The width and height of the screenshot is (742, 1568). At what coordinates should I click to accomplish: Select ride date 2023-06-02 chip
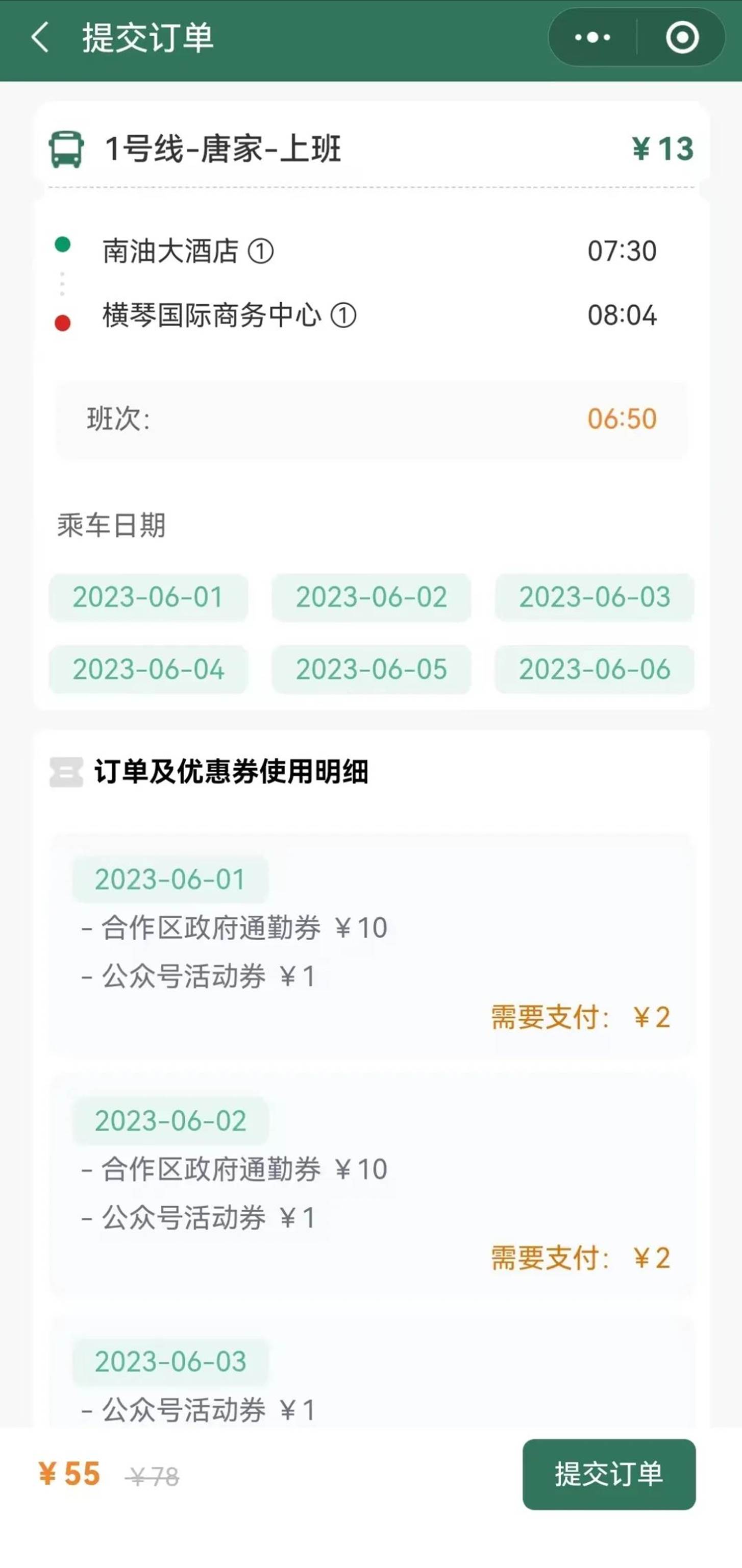(372, 597)
